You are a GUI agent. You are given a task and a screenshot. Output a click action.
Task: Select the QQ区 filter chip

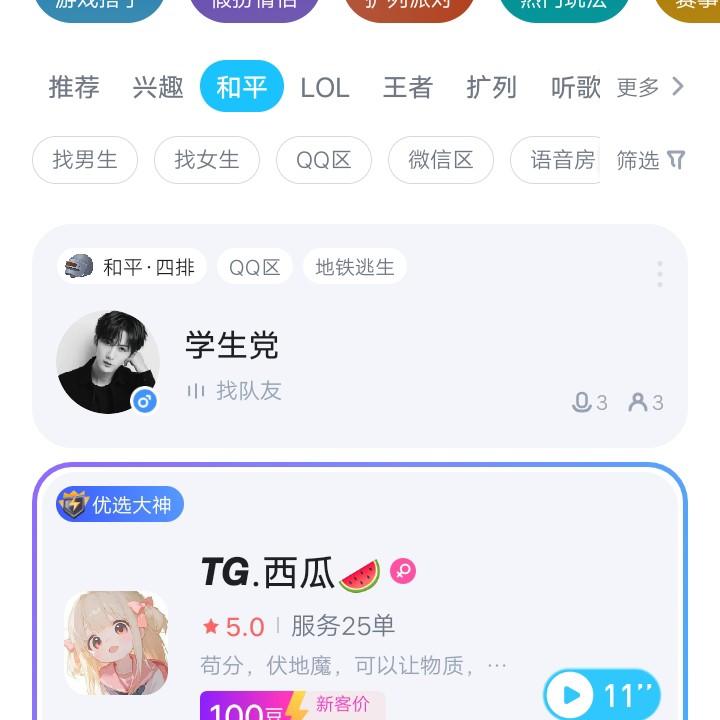pos(324,160)
